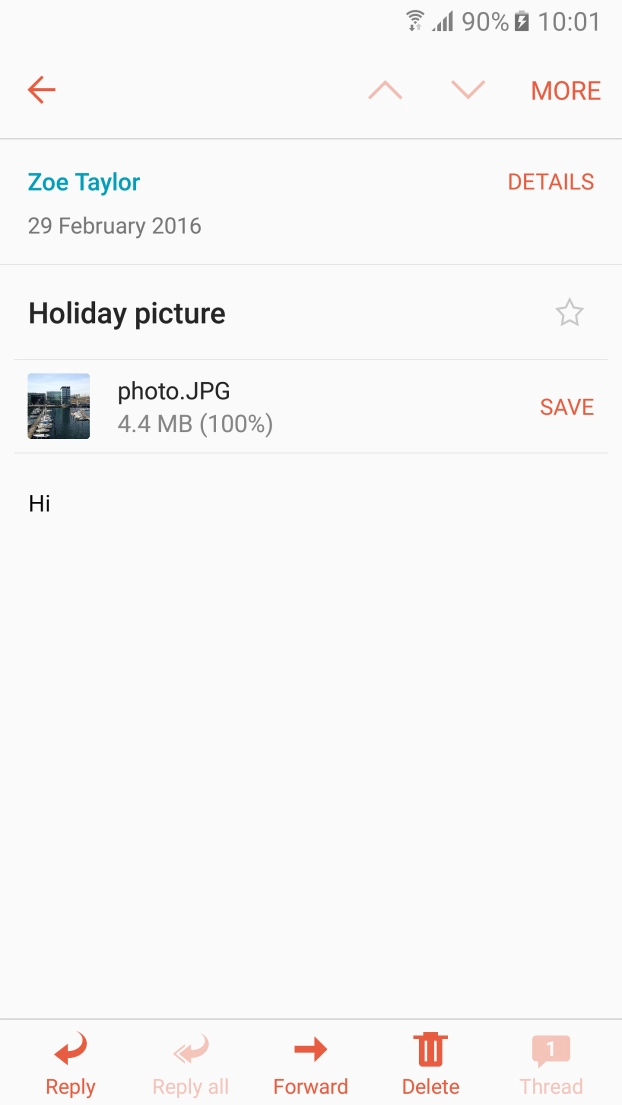
Task: Go to the next email
Action: [467, 90]
